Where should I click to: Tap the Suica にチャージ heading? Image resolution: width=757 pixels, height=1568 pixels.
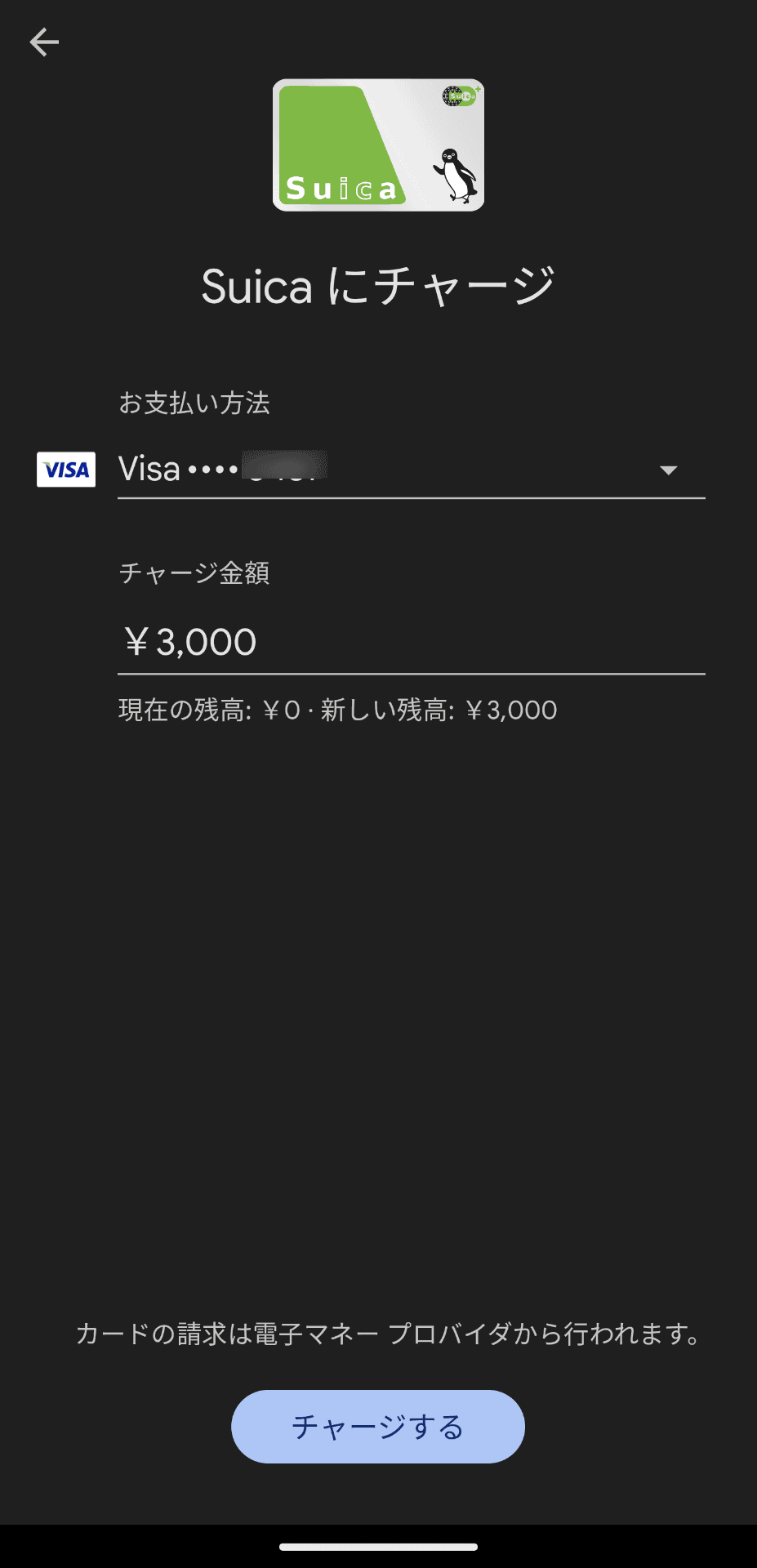378,286
